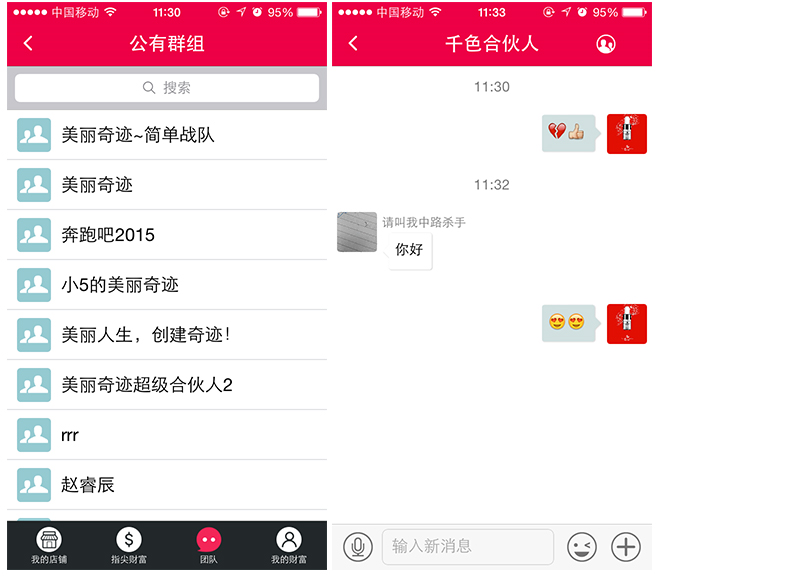Switch to 团队 tab

coord(208,546)
